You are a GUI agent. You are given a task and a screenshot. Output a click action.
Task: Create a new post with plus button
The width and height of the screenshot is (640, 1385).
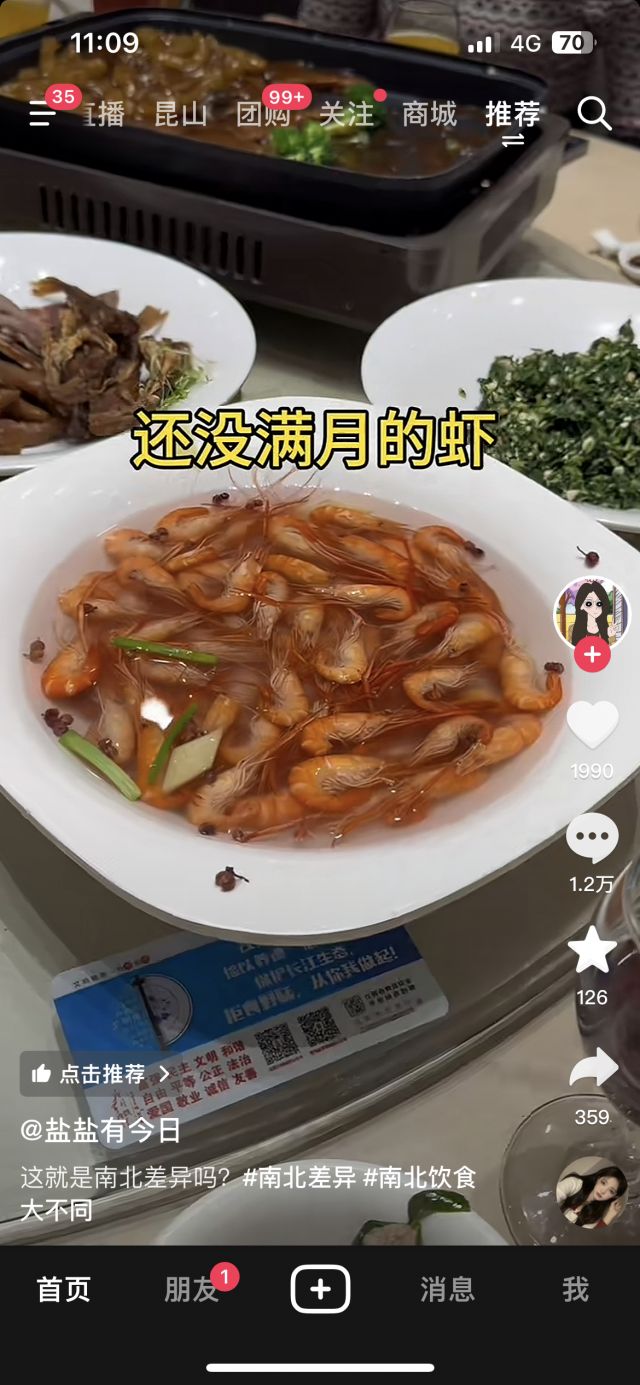[320, 1289]
